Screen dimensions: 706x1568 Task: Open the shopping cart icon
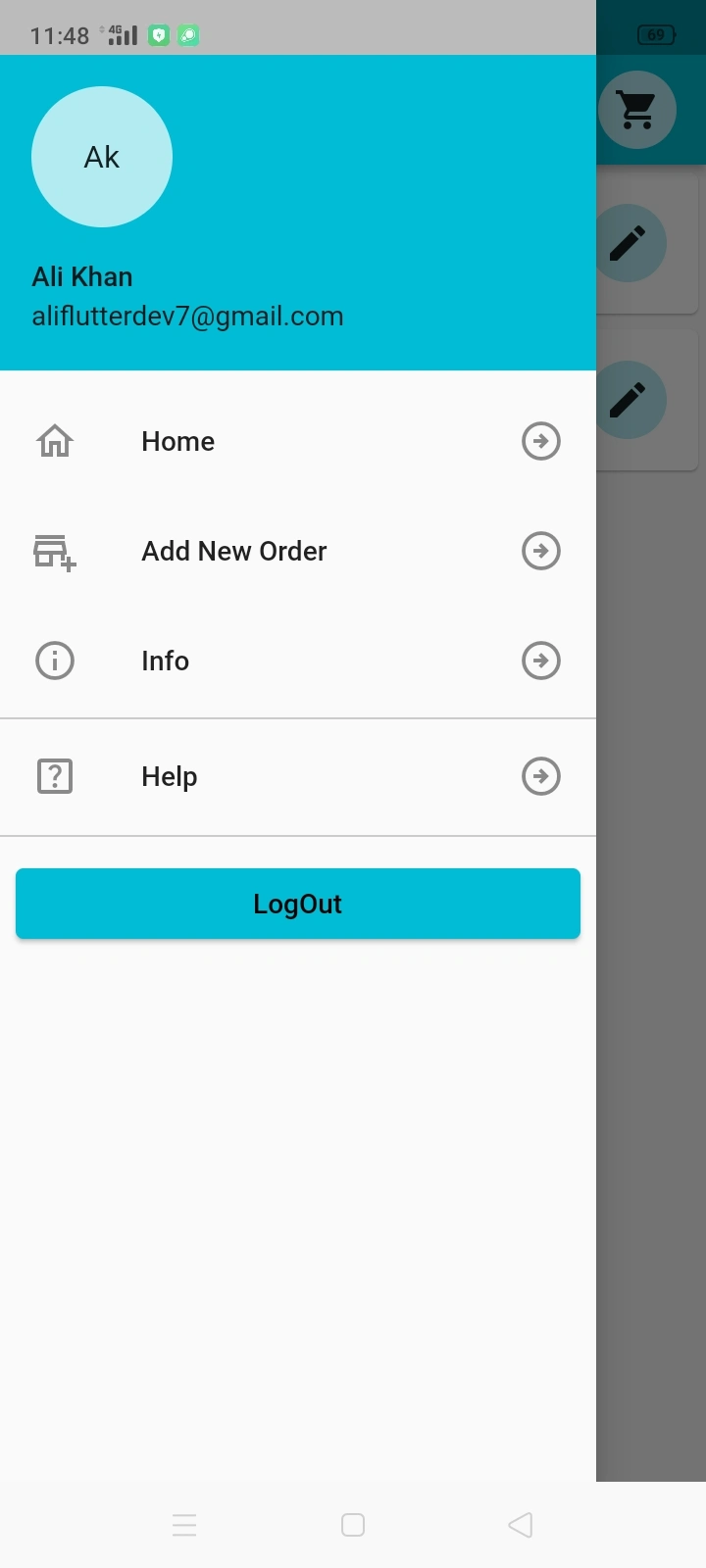[x=637, y=110]
